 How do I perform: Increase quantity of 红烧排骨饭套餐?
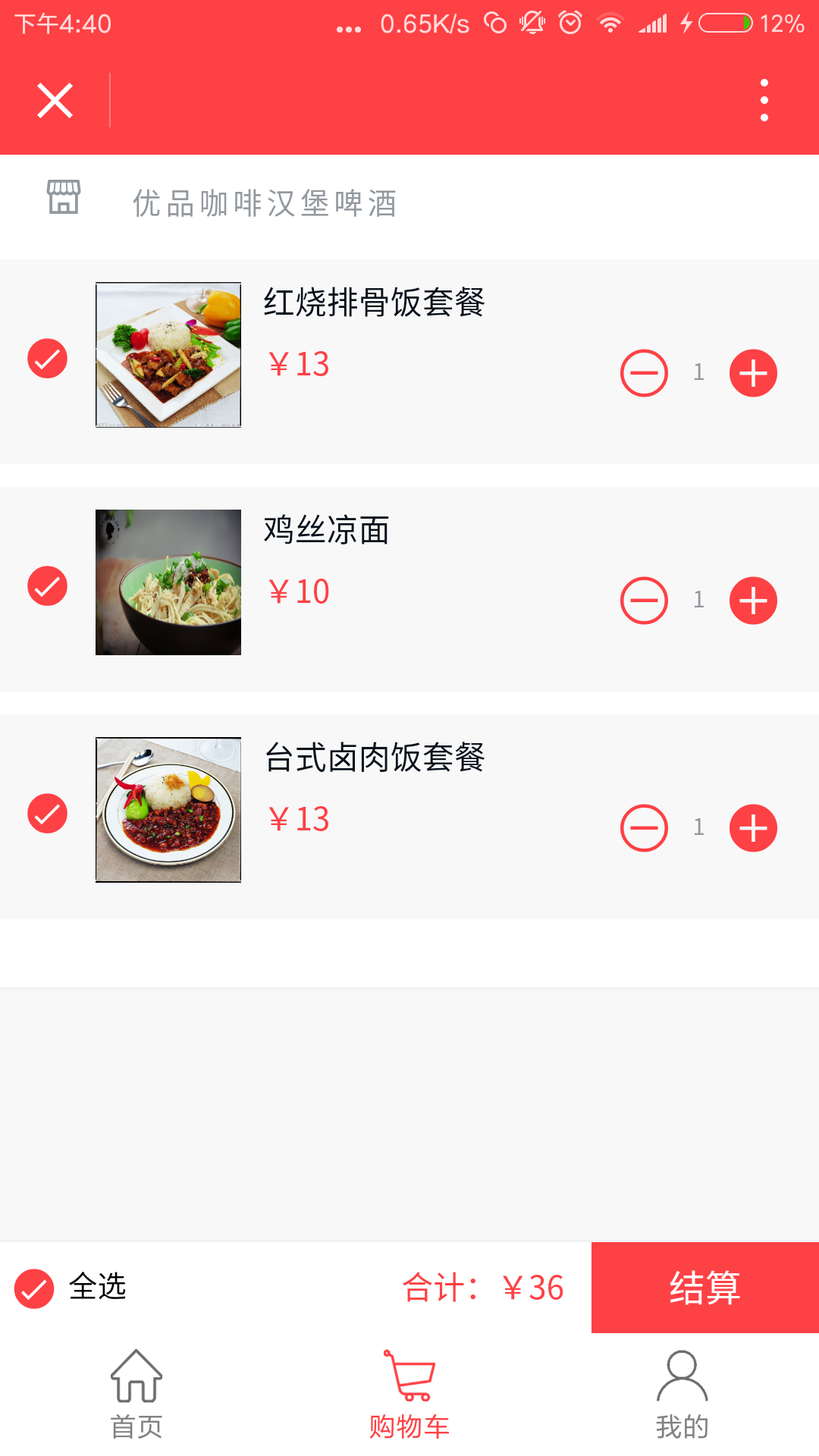(x=753, y=373)
